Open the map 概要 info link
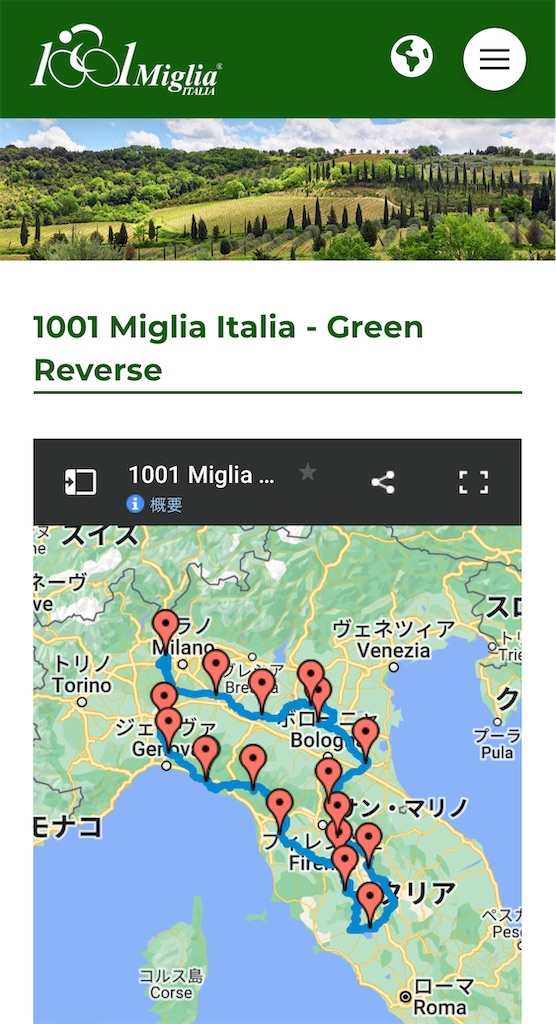 pyautogui.click(x=155, y=504)
